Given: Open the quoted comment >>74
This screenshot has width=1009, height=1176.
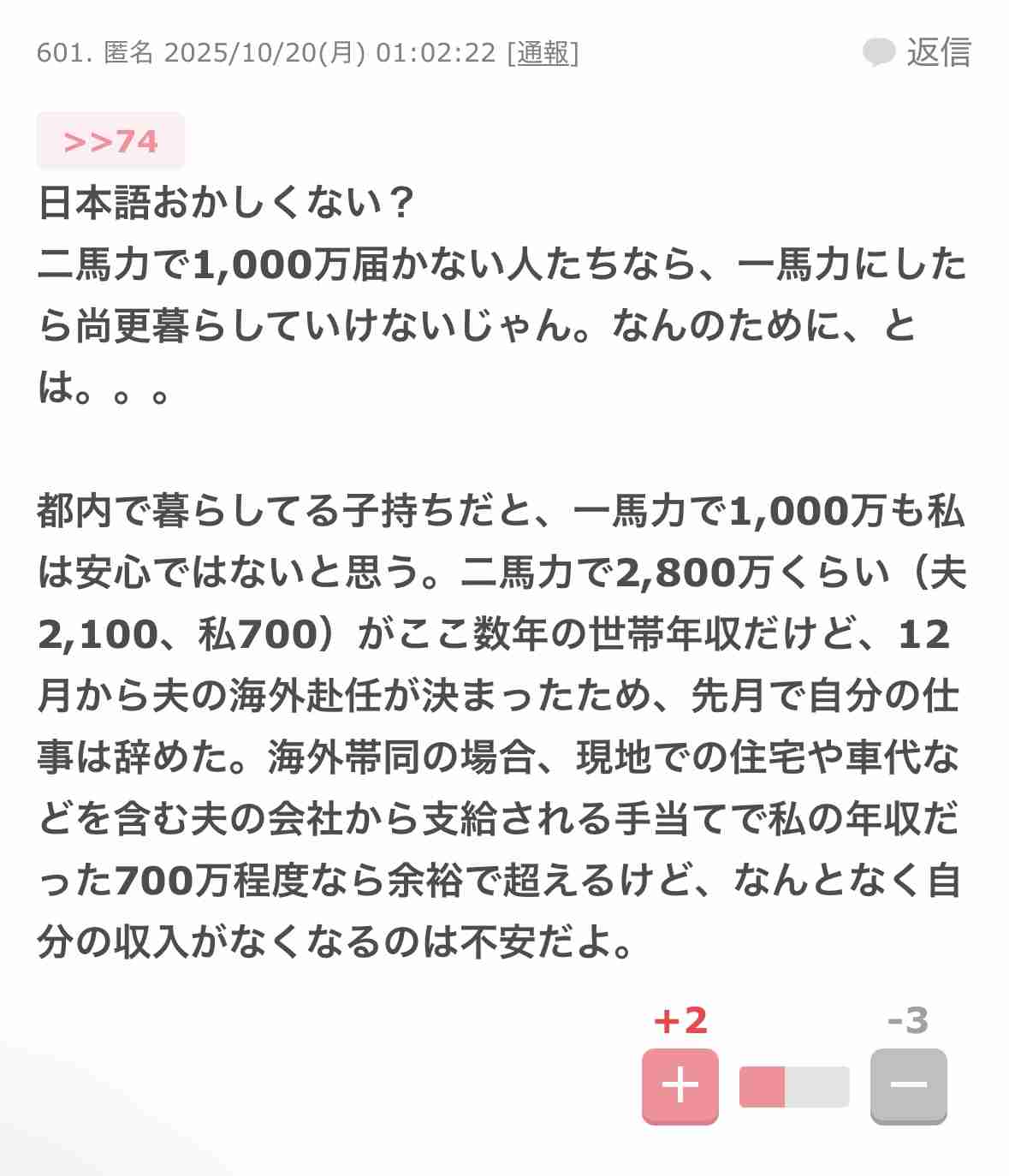Looking at the screenshot, I should point(110,141).
